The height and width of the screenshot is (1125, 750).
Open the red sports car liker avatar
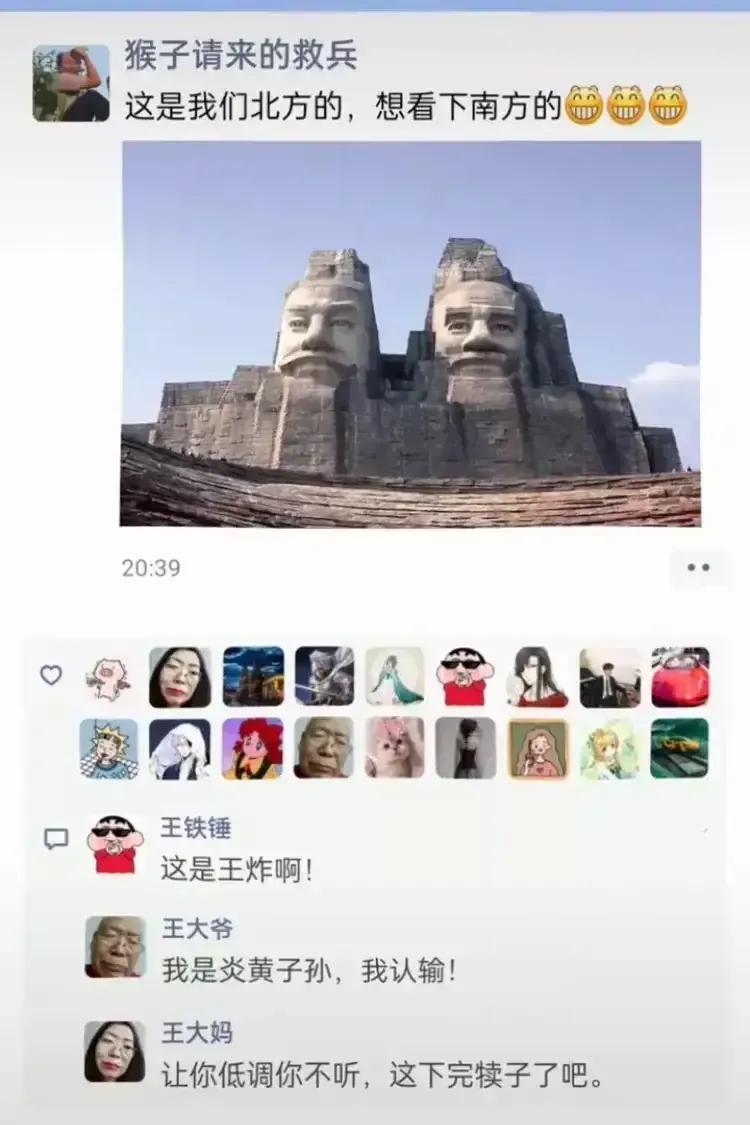[680, 677]
